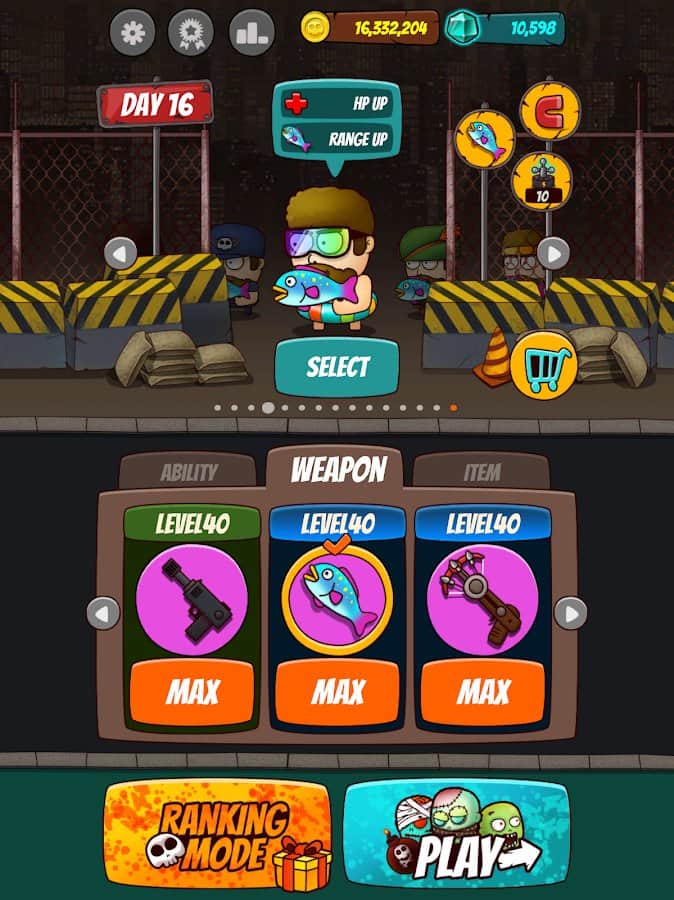Open the settings gear

[131, 34]
